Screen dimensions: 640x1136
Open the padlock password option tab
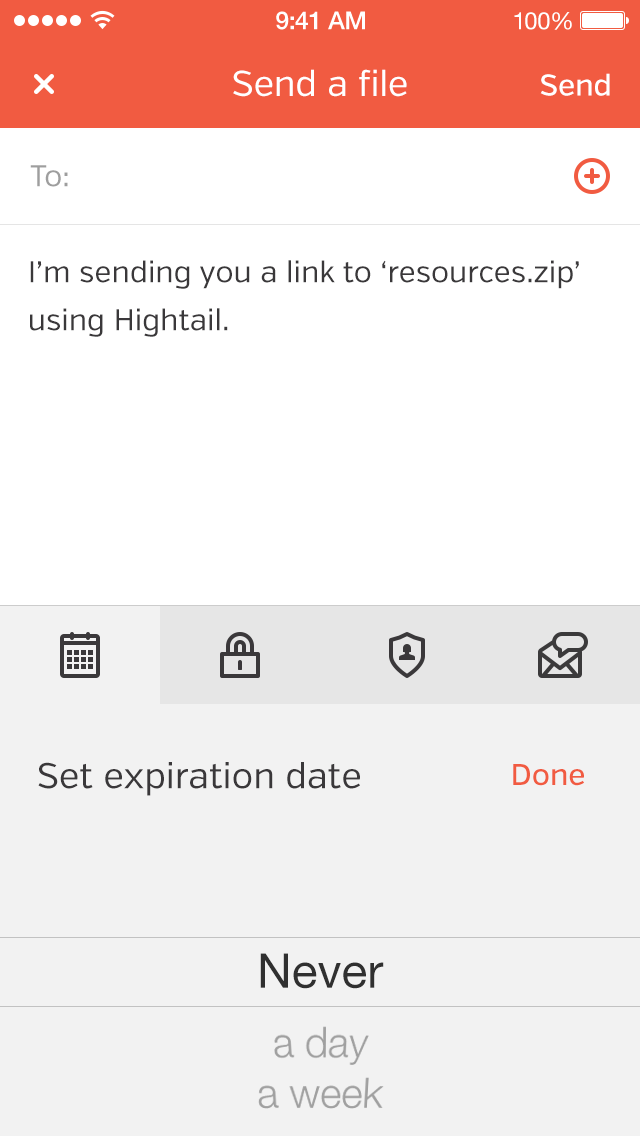click(x=240, y=655)
